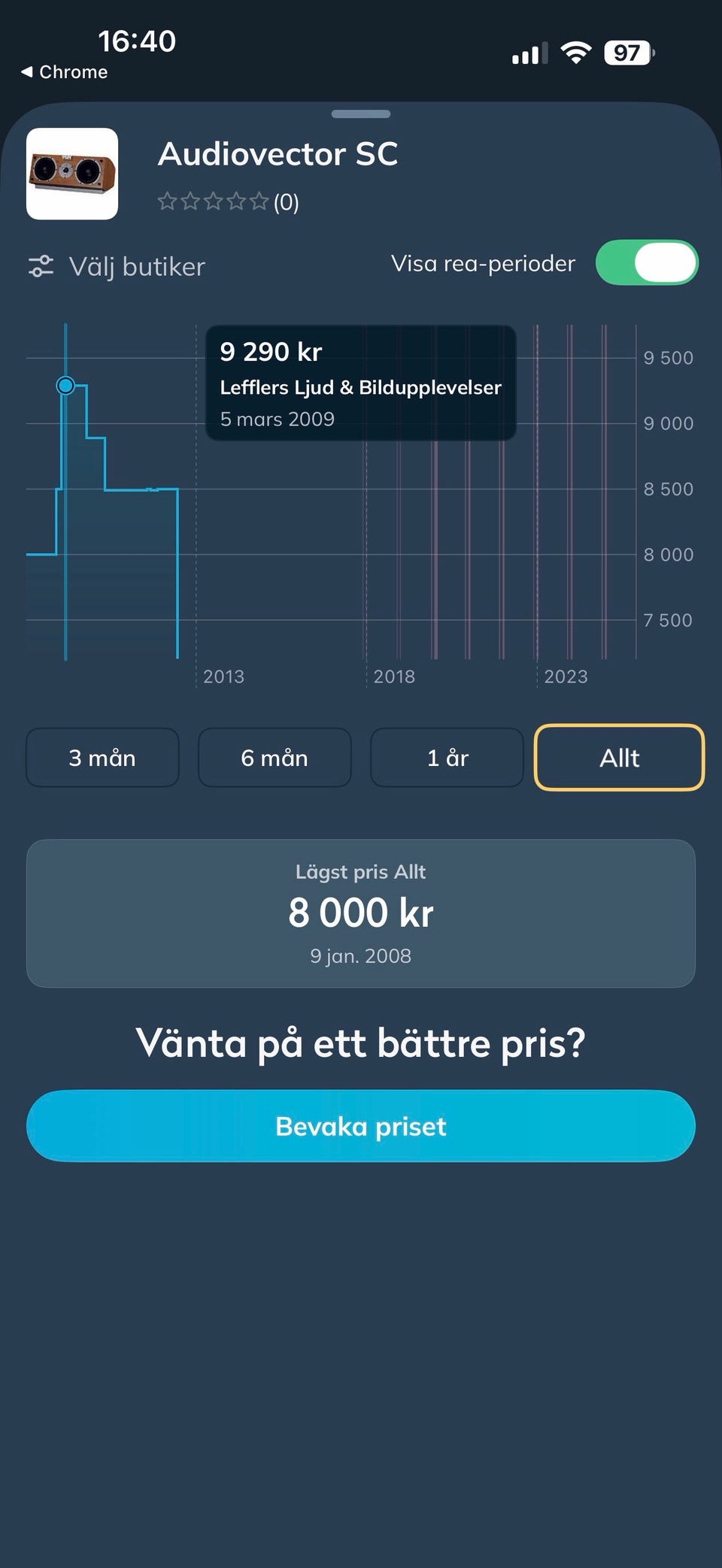
Task: Open the Audiovector SC product thumbnail
Action: click(x=72, y=174)
